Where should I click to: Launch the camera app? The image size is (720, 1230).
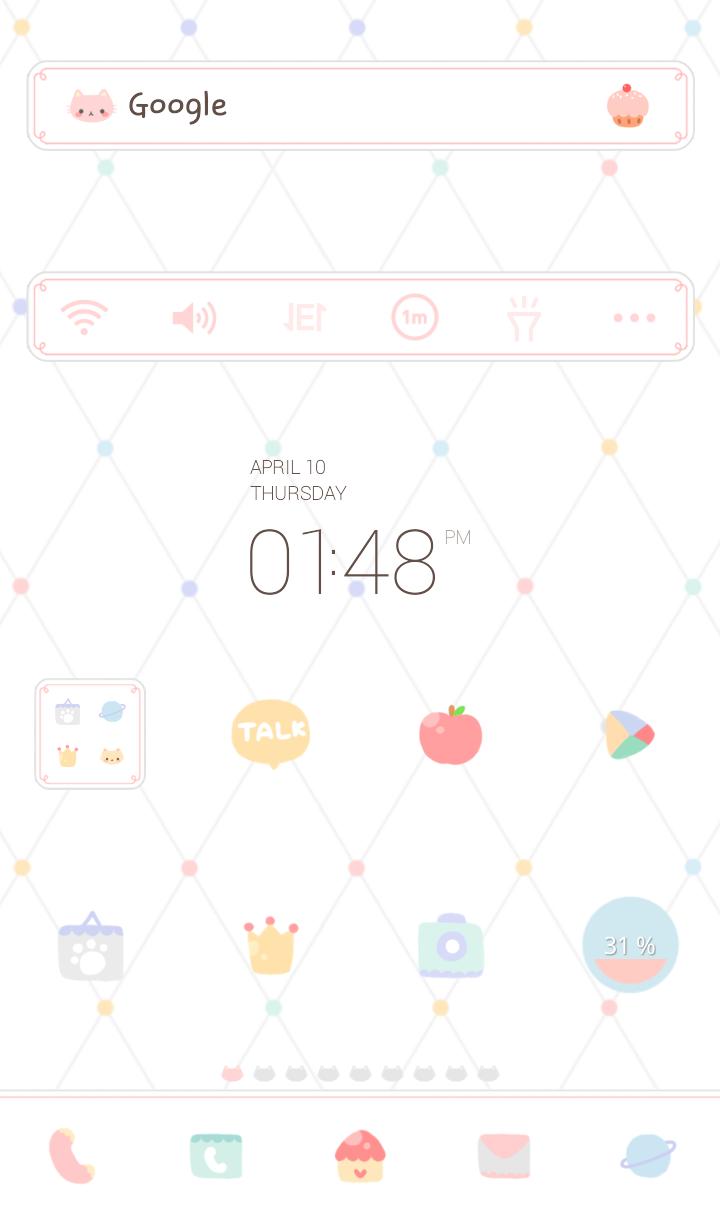click(451, 945)
